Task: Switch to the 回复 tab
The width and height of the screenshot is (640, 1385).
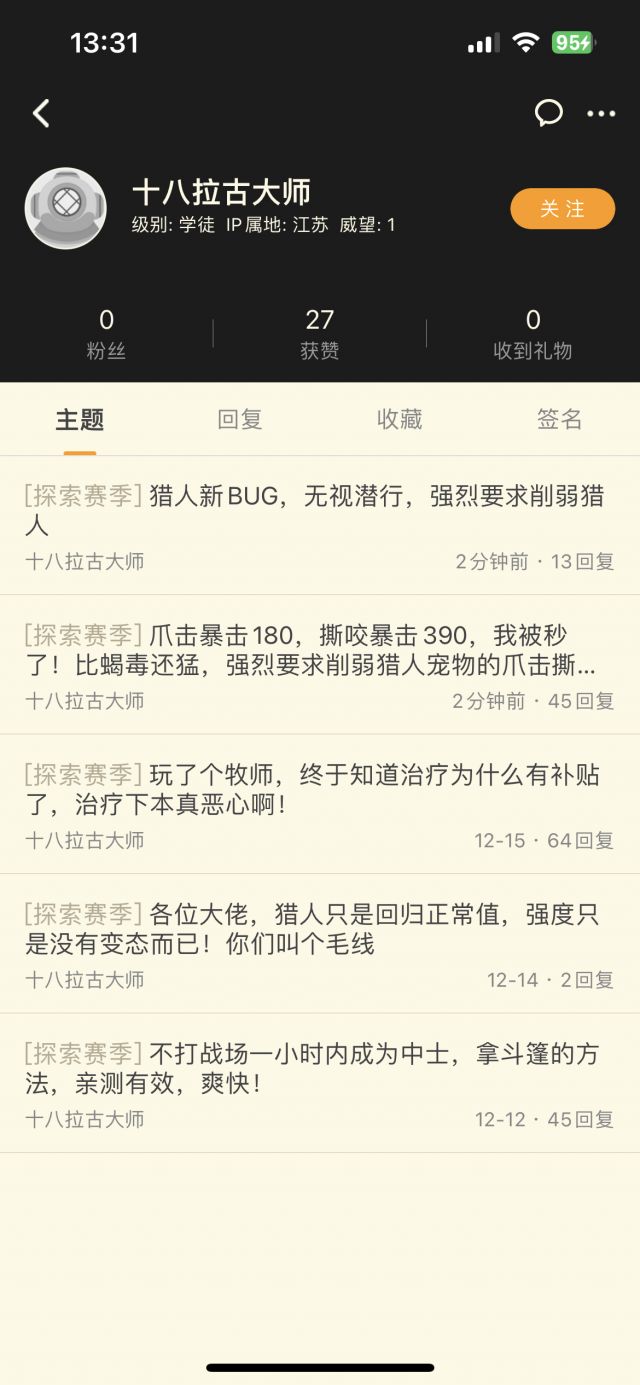Action: point(240,420)
